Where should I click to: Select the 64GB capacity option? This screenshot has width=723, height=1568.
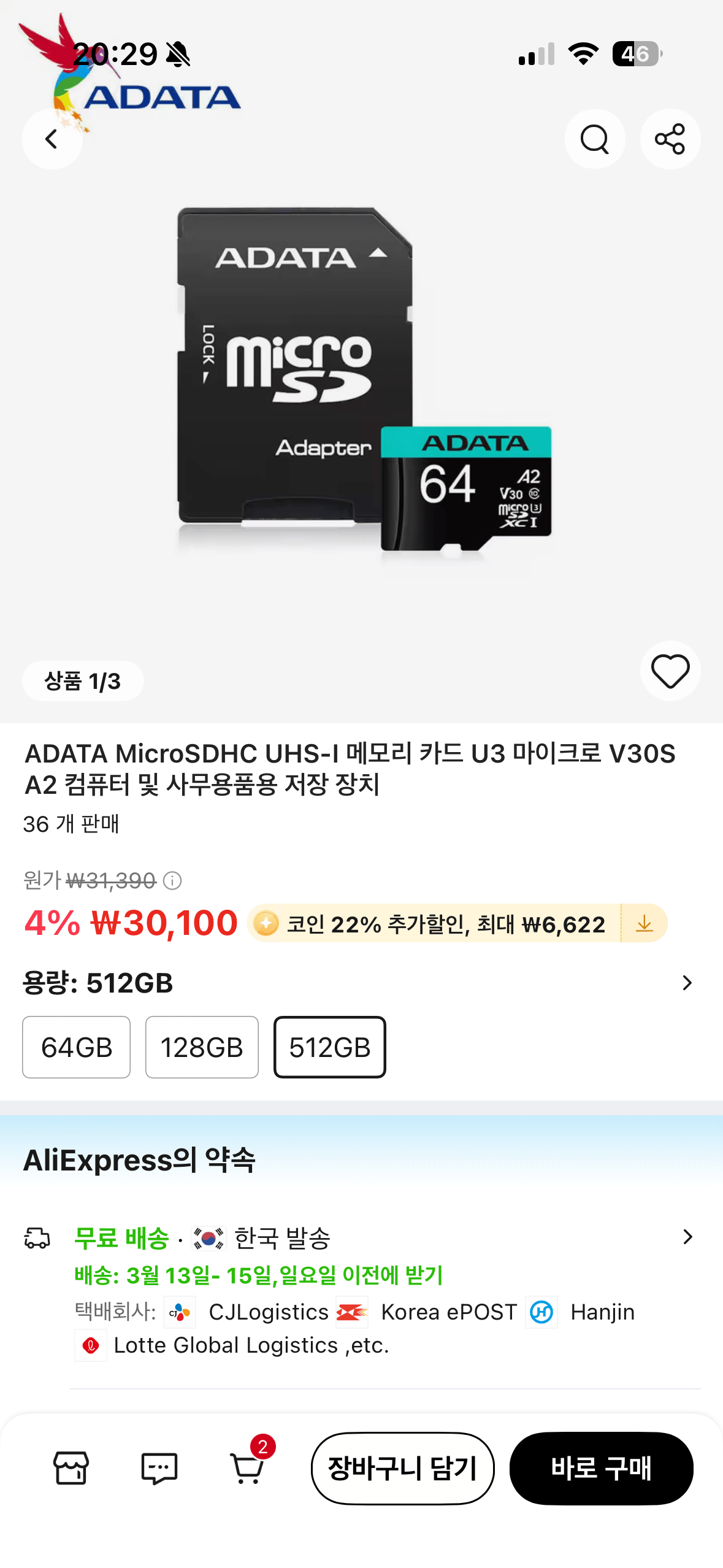coord(76,1047)
